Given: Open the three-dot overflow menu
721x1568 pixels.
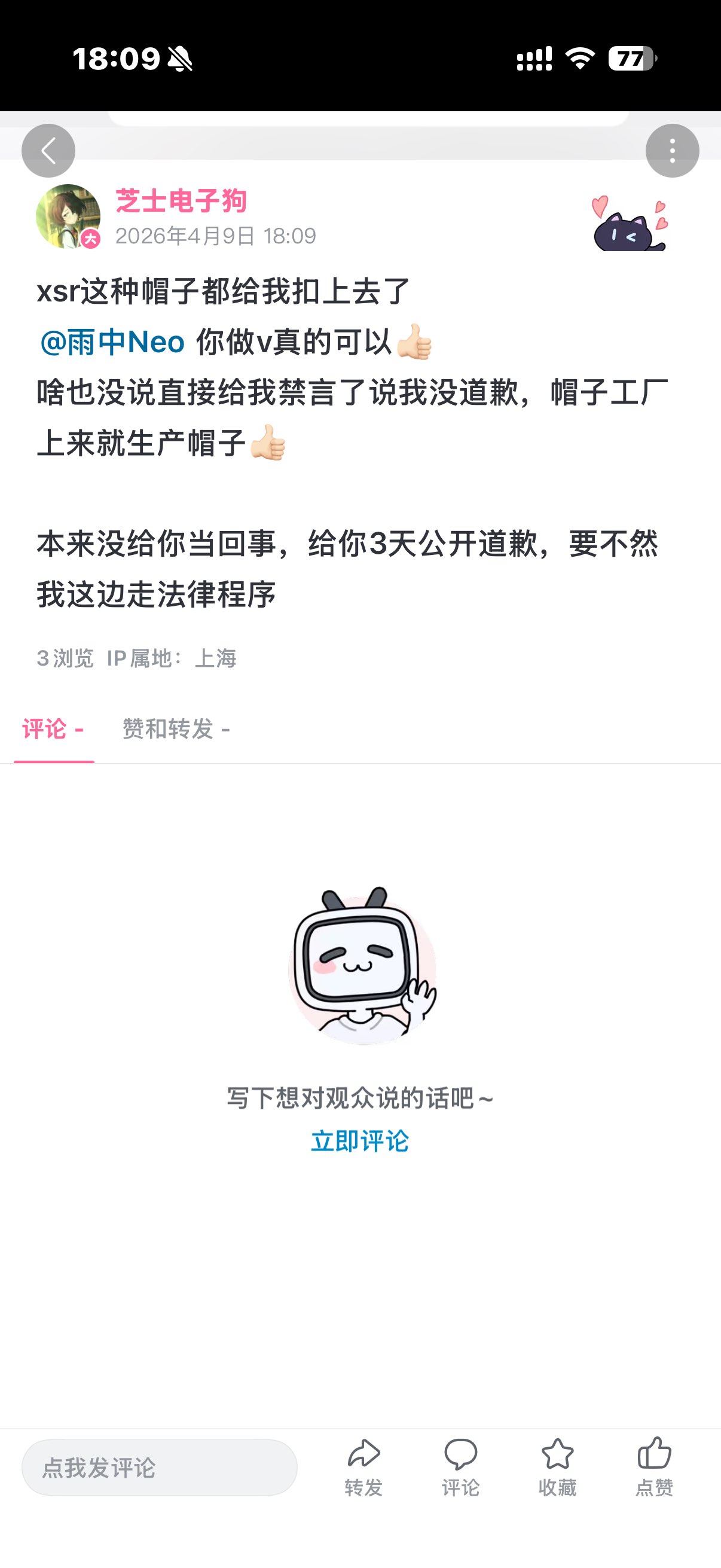Looking at the screenshot, I should (672, 151).
